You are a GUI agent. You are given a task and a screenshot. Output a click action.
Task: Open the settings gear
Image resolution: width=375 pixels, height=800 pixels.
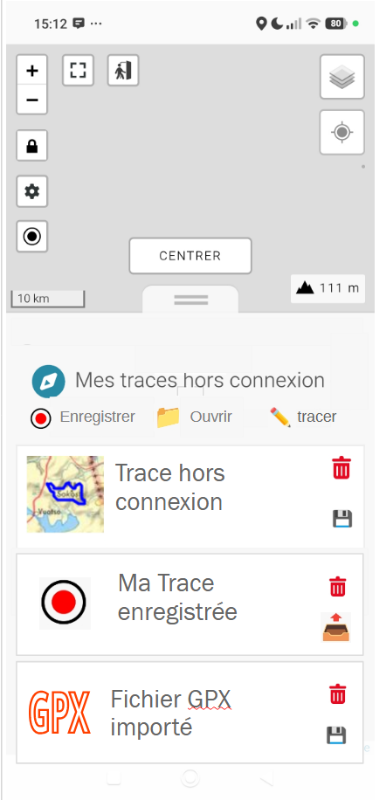[x=32, y=191]
